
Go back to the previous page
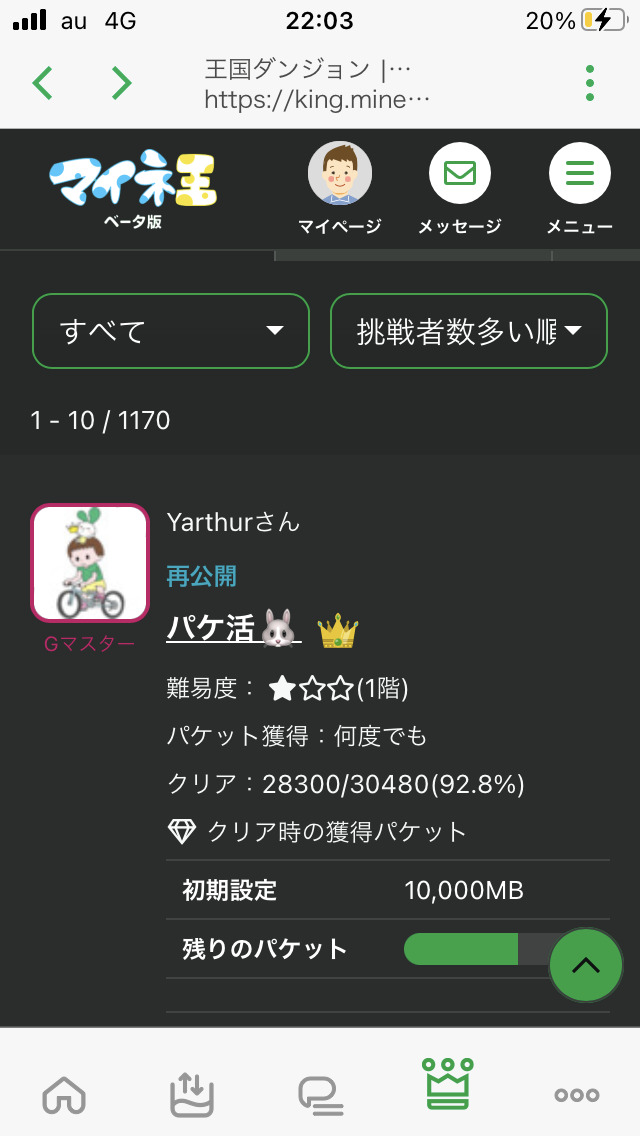(x=43, y=83)
